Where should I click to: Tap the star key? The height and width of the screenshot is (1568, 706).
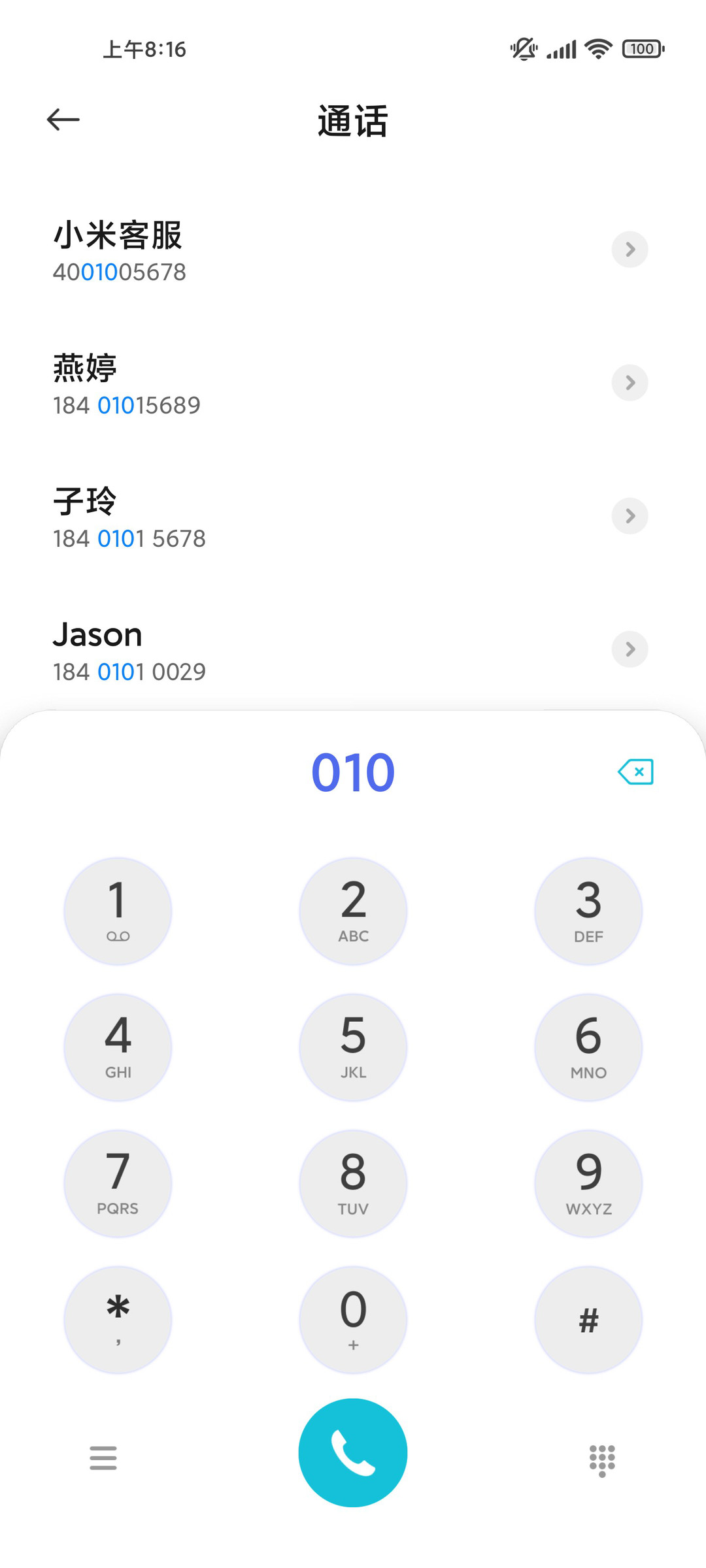(118, 1320)
